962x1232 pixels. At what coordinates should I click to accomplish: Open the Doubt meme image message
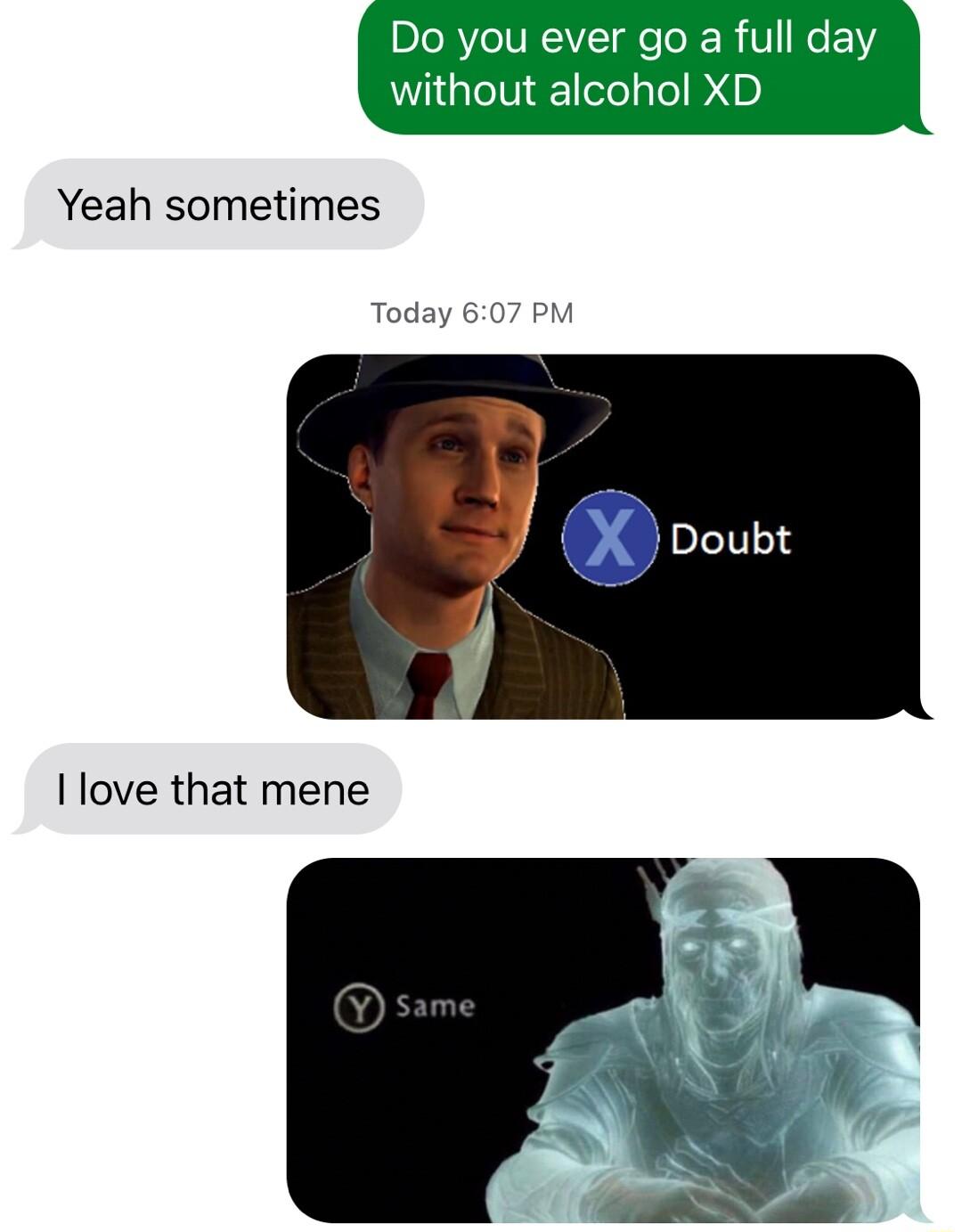pos(603,536)
